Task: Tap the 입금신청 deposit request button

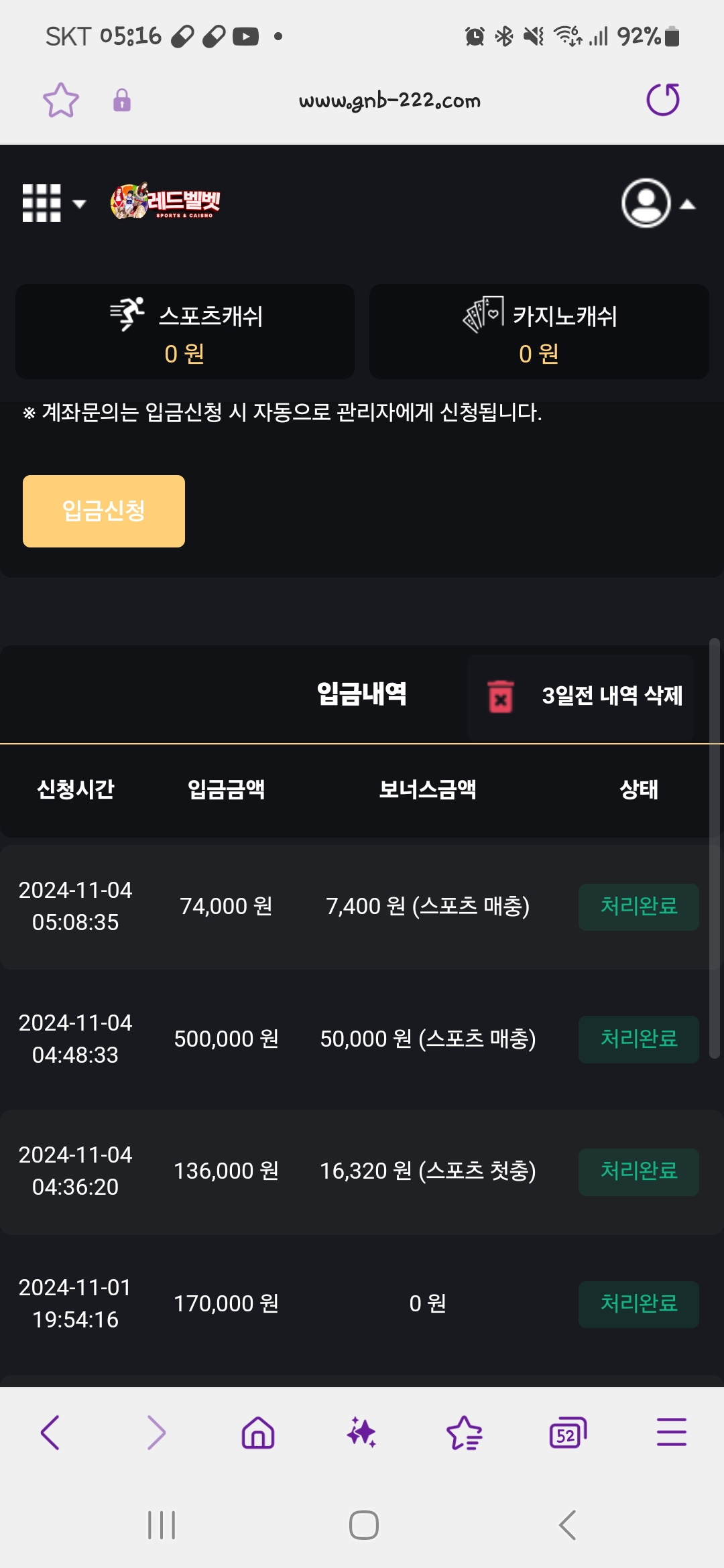Action: (104, 511)
